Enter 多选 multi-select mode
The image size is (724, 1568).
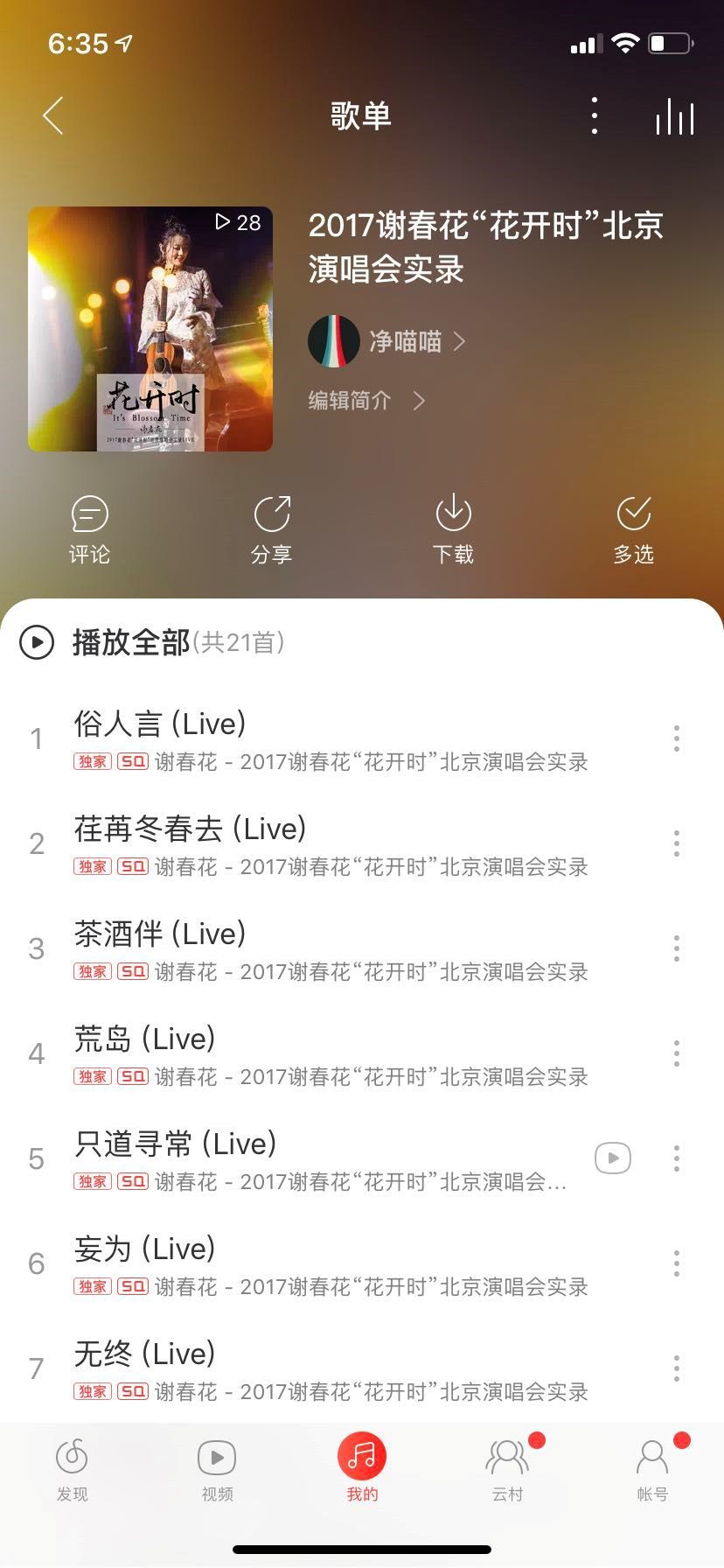tap(634, 530)
